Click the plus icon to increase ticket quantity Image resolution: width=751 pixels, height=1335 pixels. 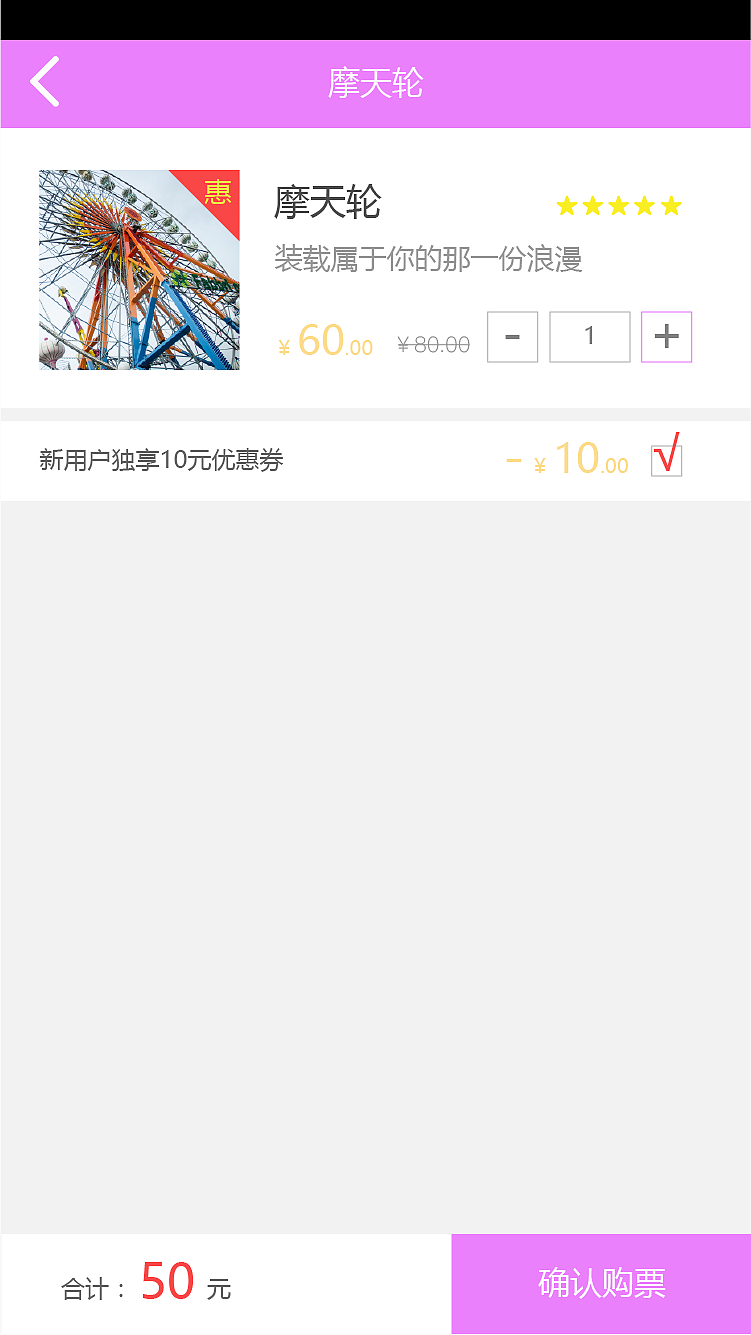666,337
